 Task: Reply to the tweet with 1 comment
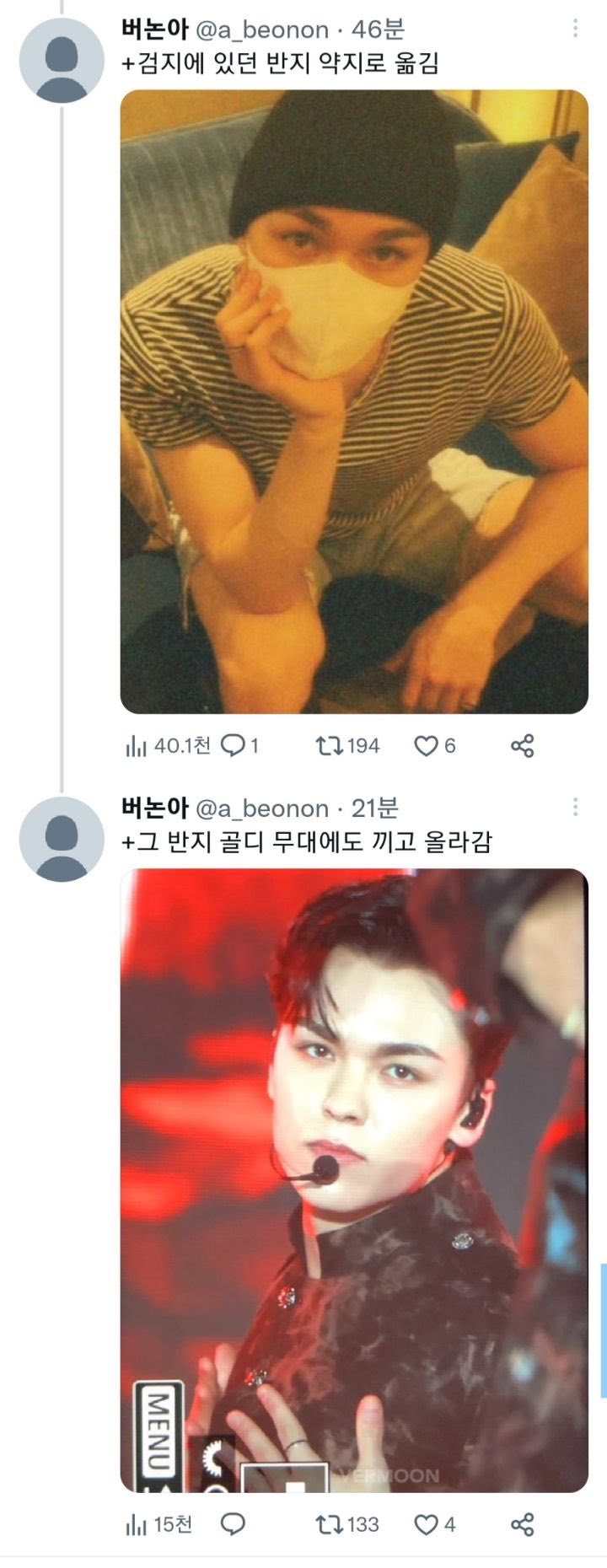tap(239, 746)
